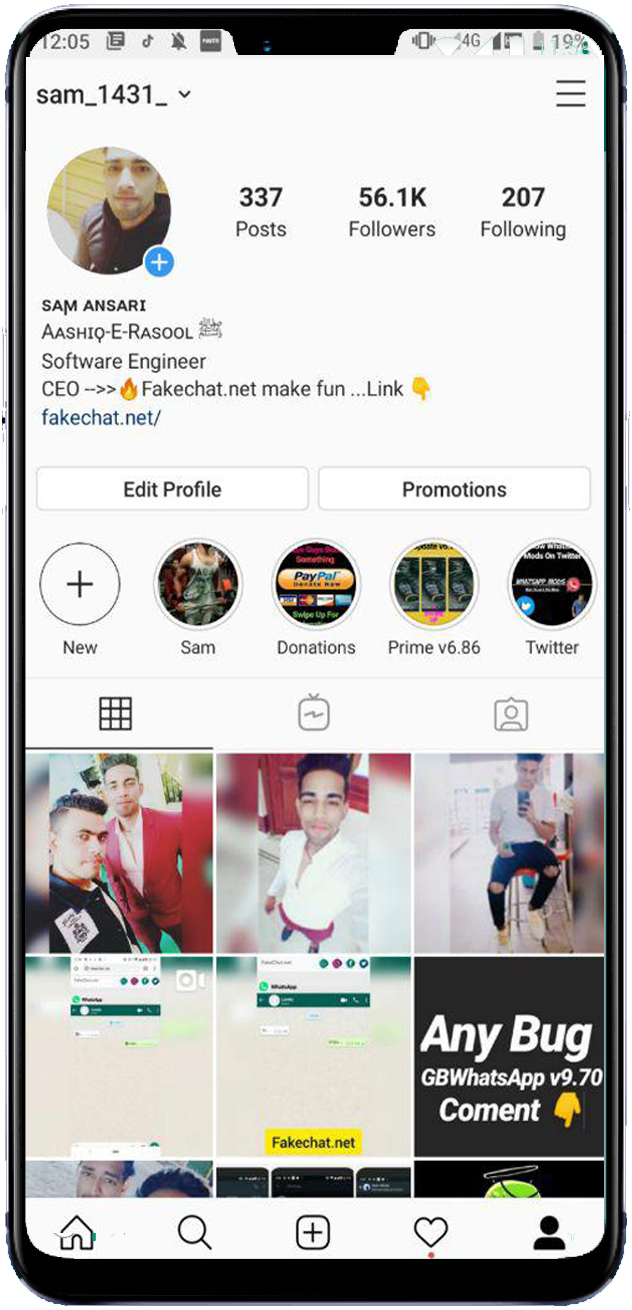Open Promotions

[454, 489]
